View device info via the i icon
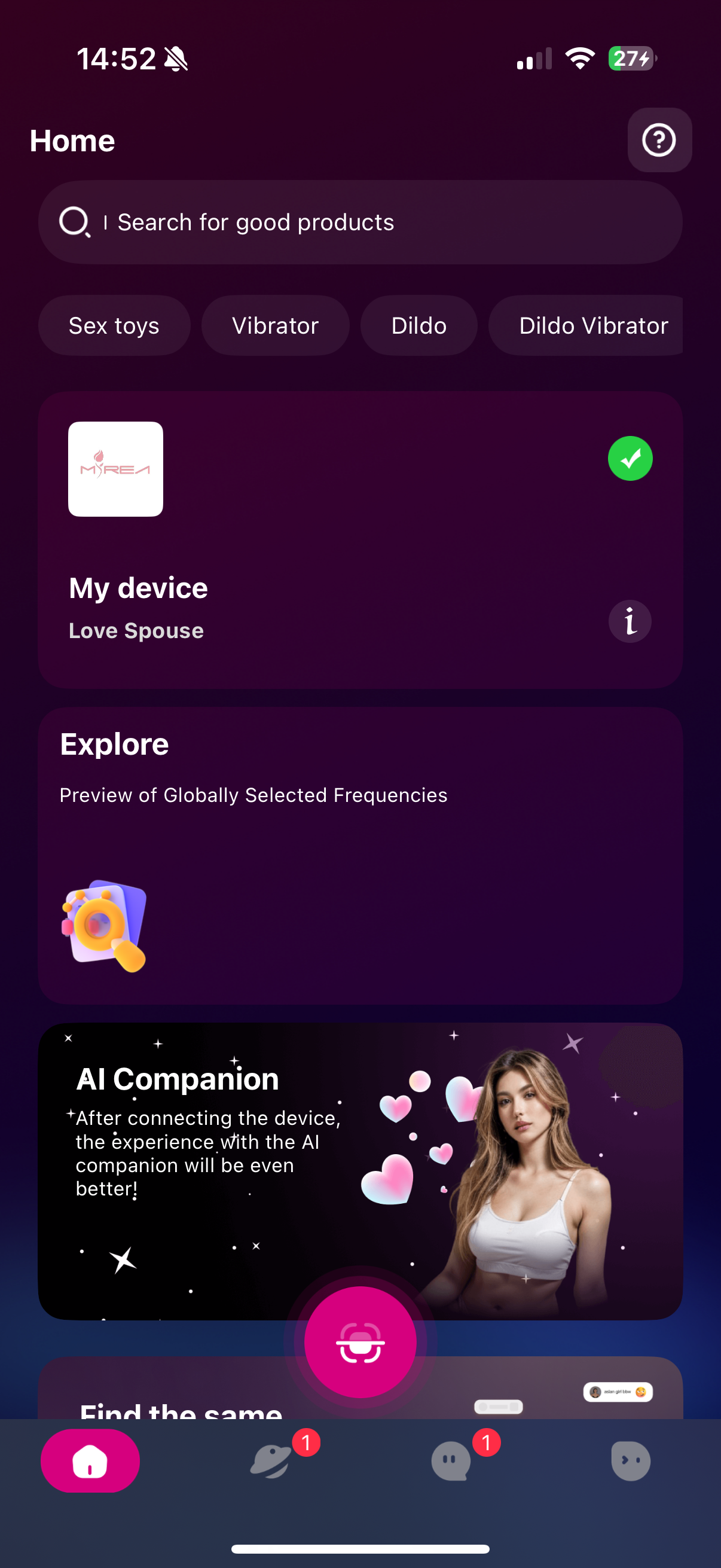721x1568 pixels. click(630, 621)
